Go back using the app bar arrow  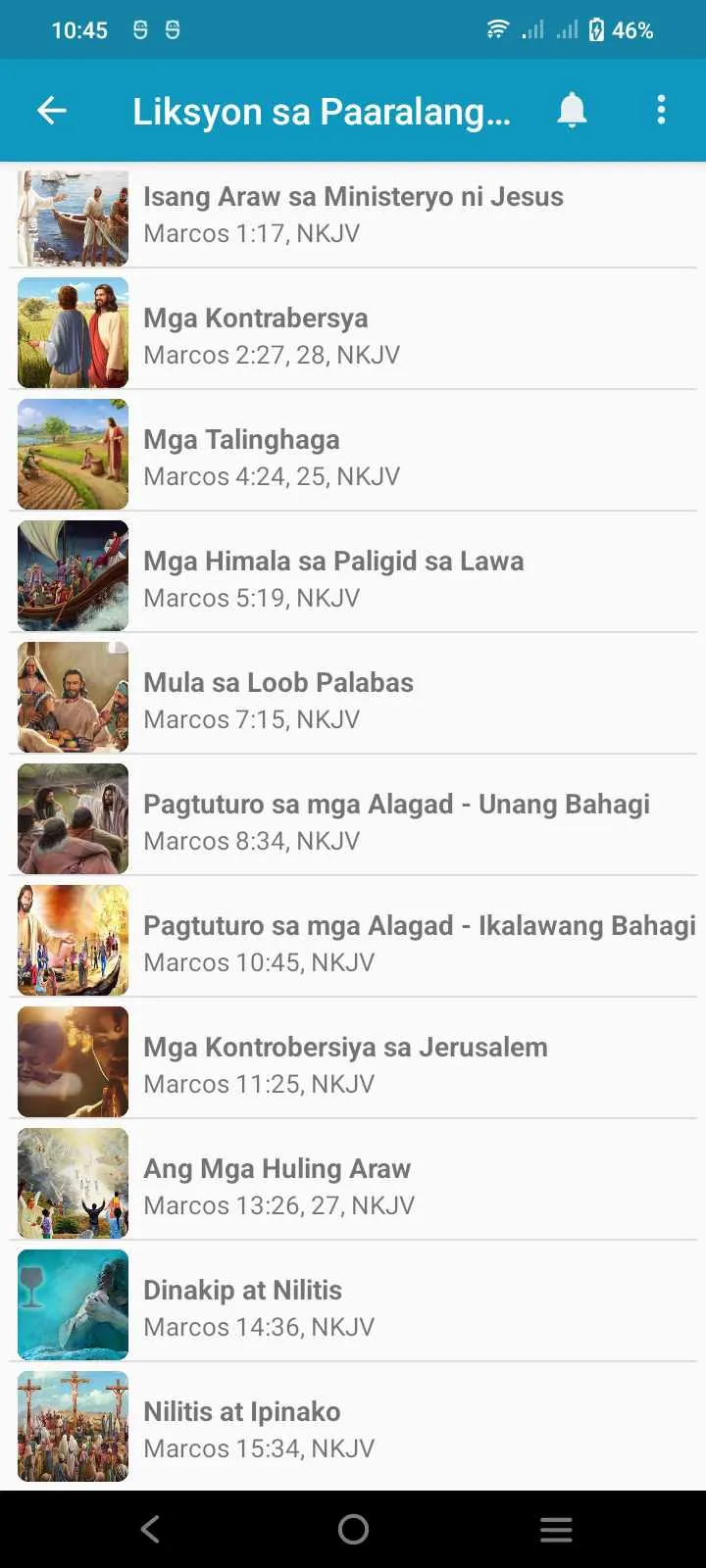[x=52, y=111]
